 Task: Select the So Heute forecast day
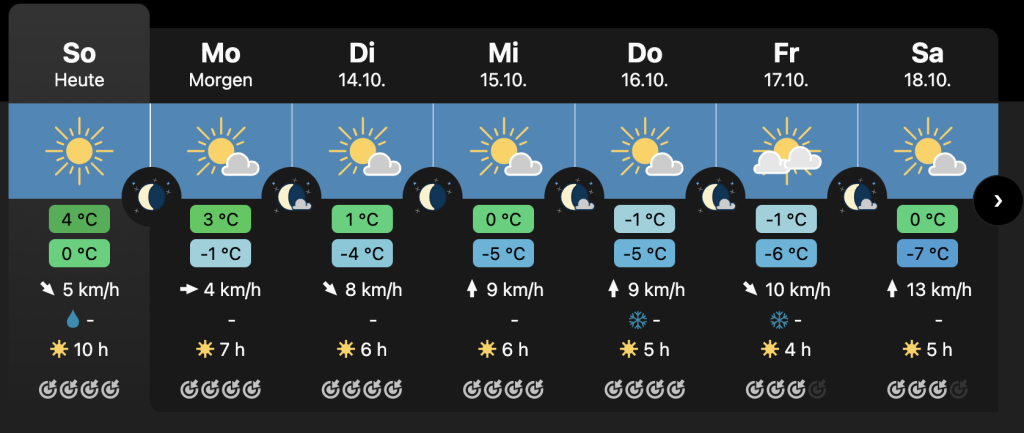coord(79,64)
